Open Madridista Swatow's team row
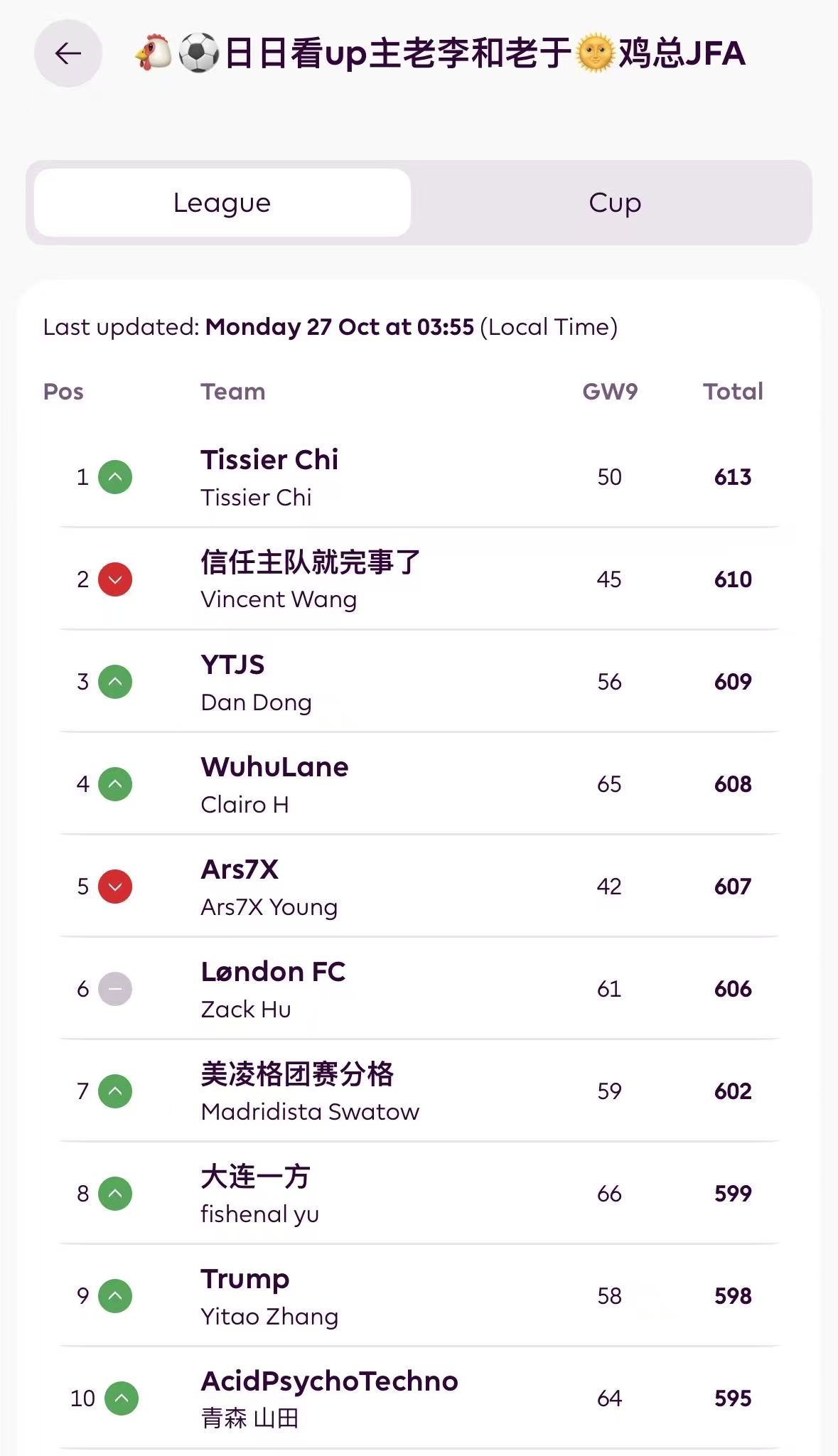The height and width of the screenshot is (1456, 838). click(x=310, y=1091)
